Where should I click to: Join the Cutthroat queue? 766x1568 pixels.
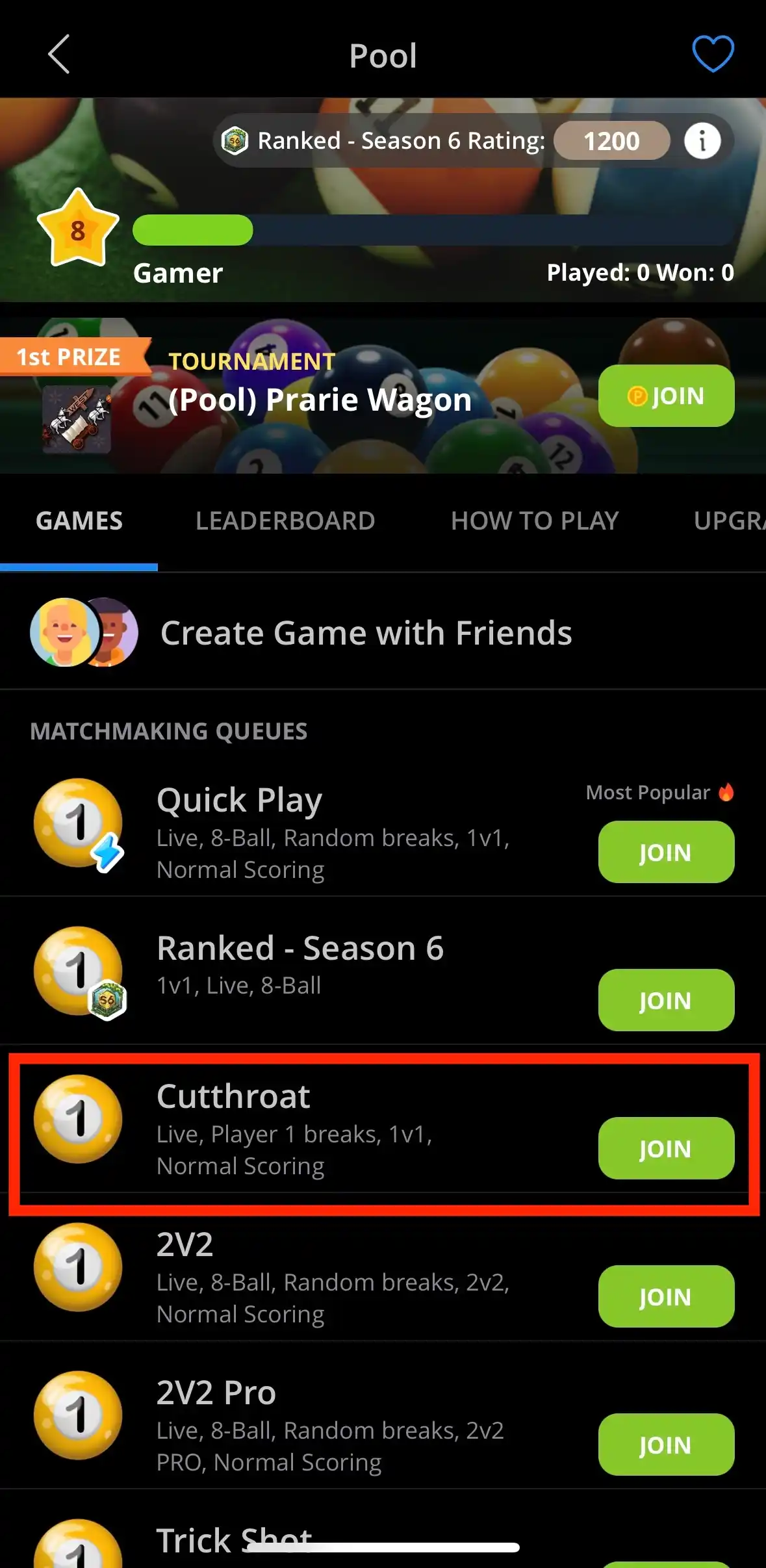(x=666, y=1148)
